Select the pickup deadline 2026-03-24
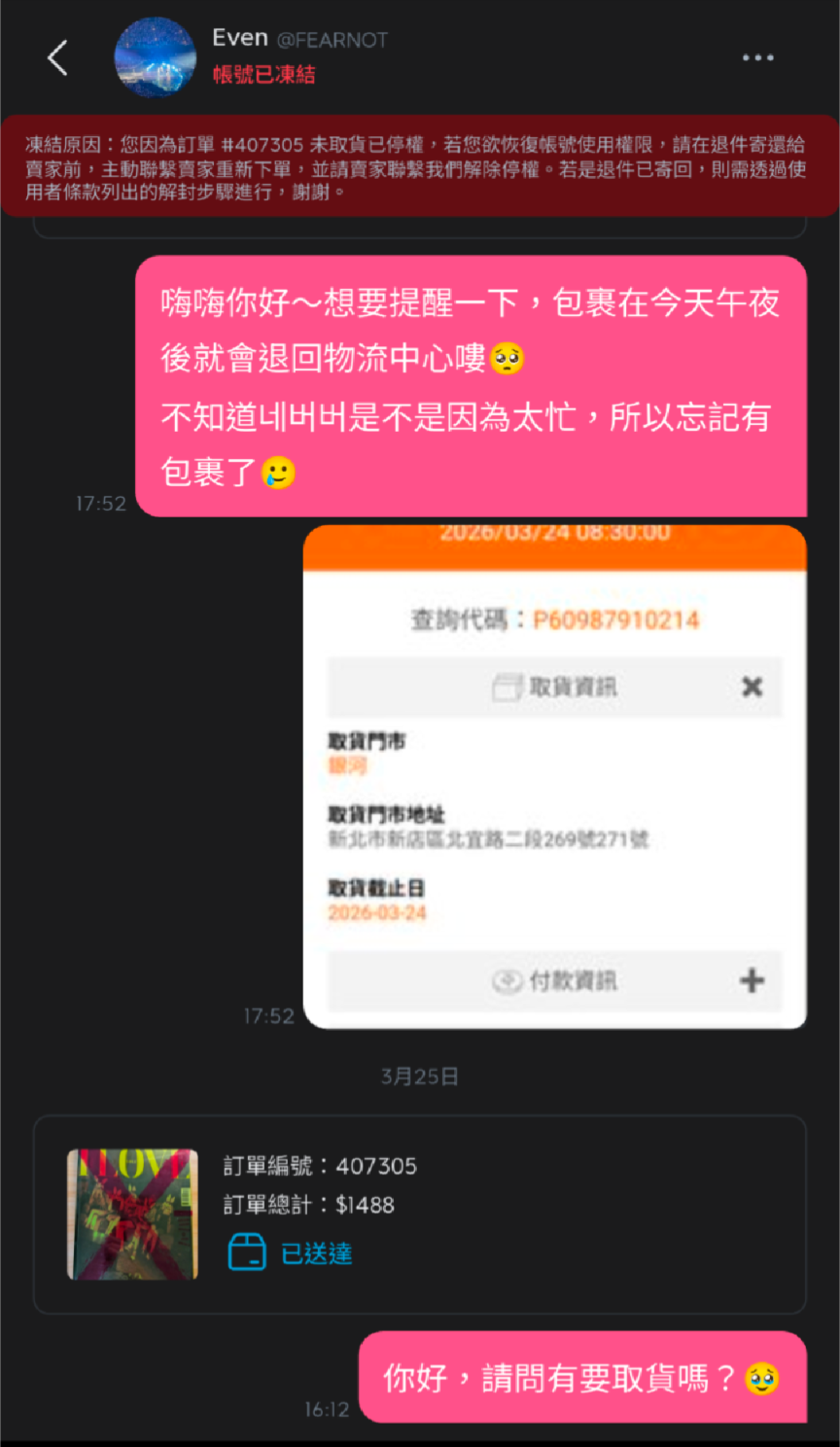The image size is (840, 1447). (x=377, y=914)
